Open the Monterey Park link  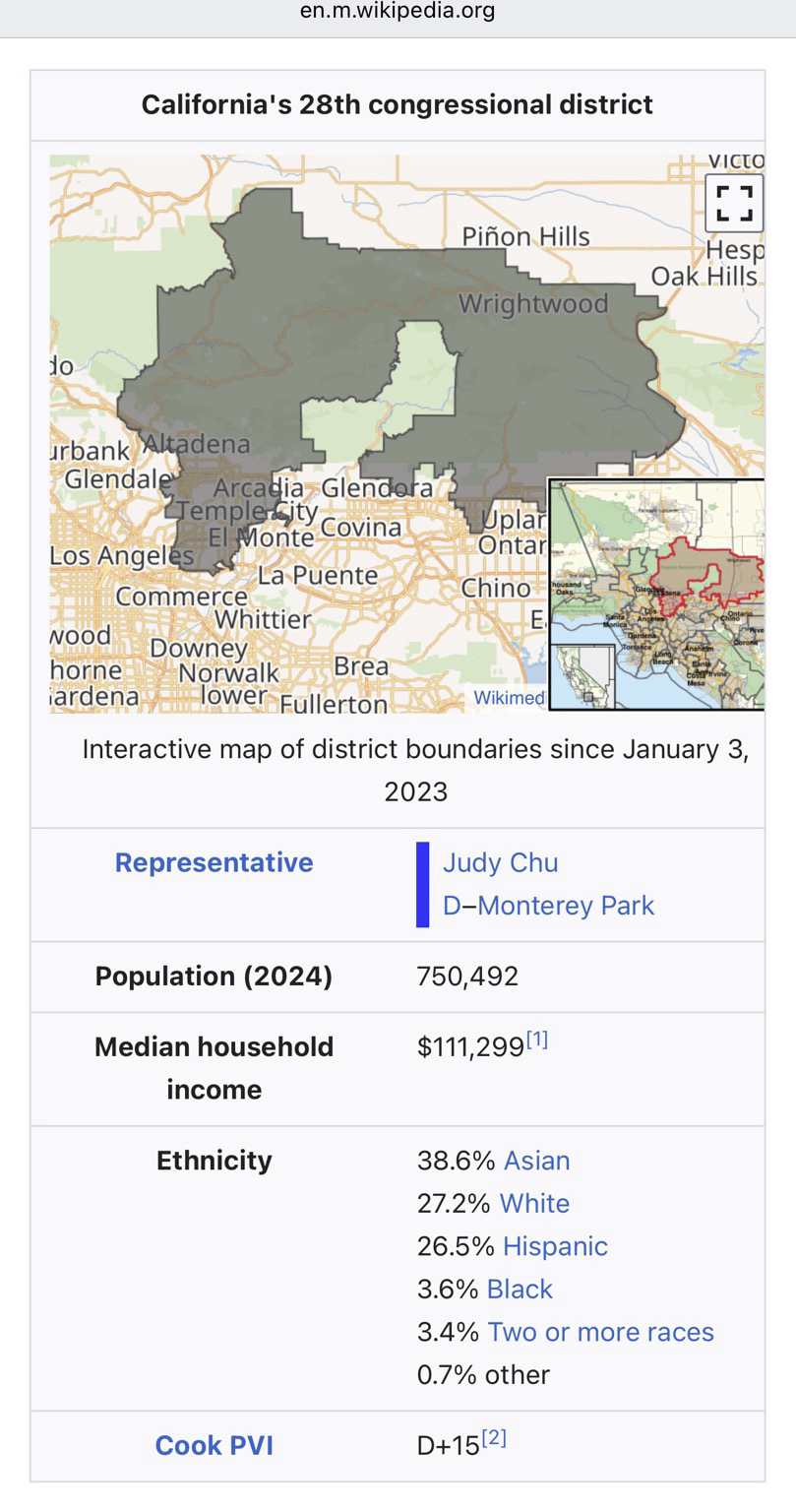pyautogui.click(x=566, y=906)
